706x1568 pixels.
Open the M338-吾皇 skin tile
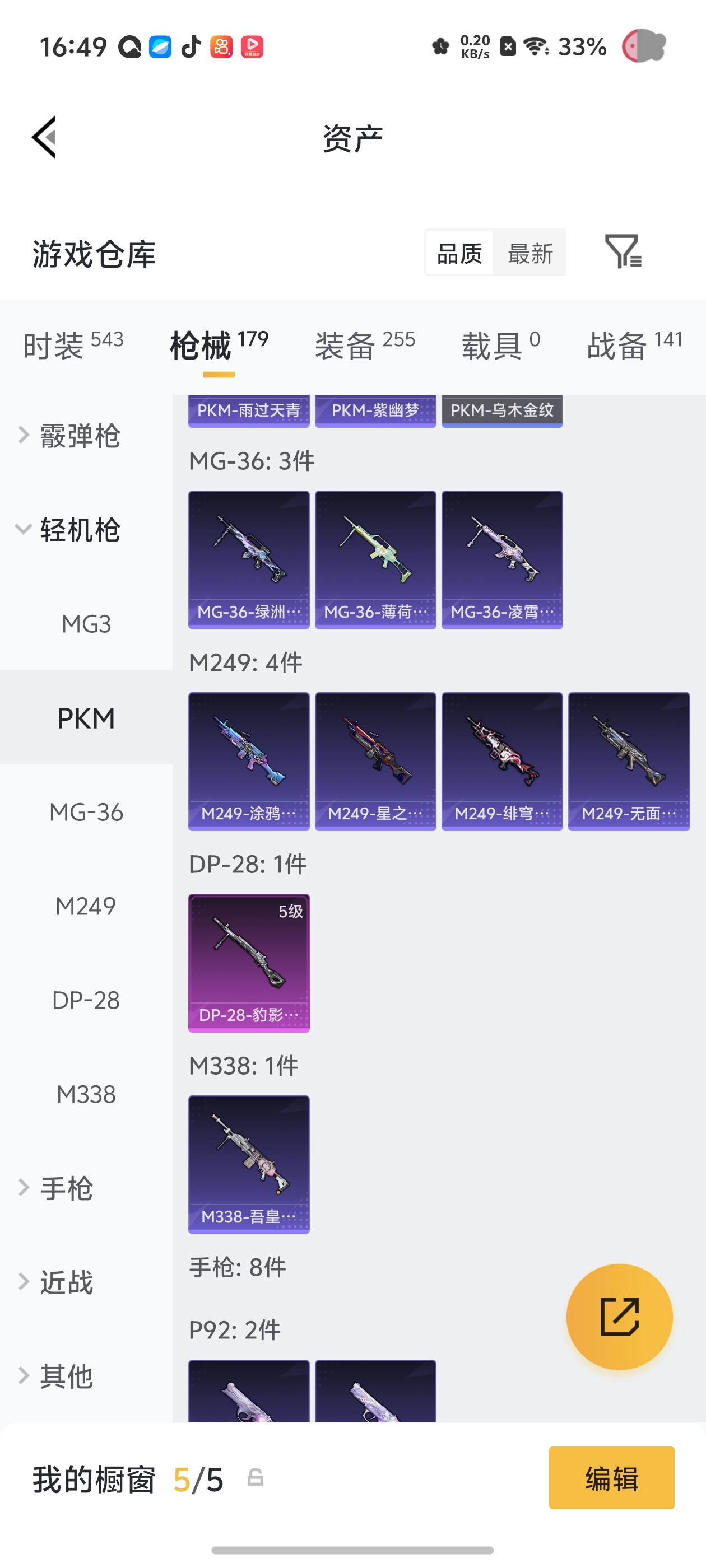coord(249,1164)
